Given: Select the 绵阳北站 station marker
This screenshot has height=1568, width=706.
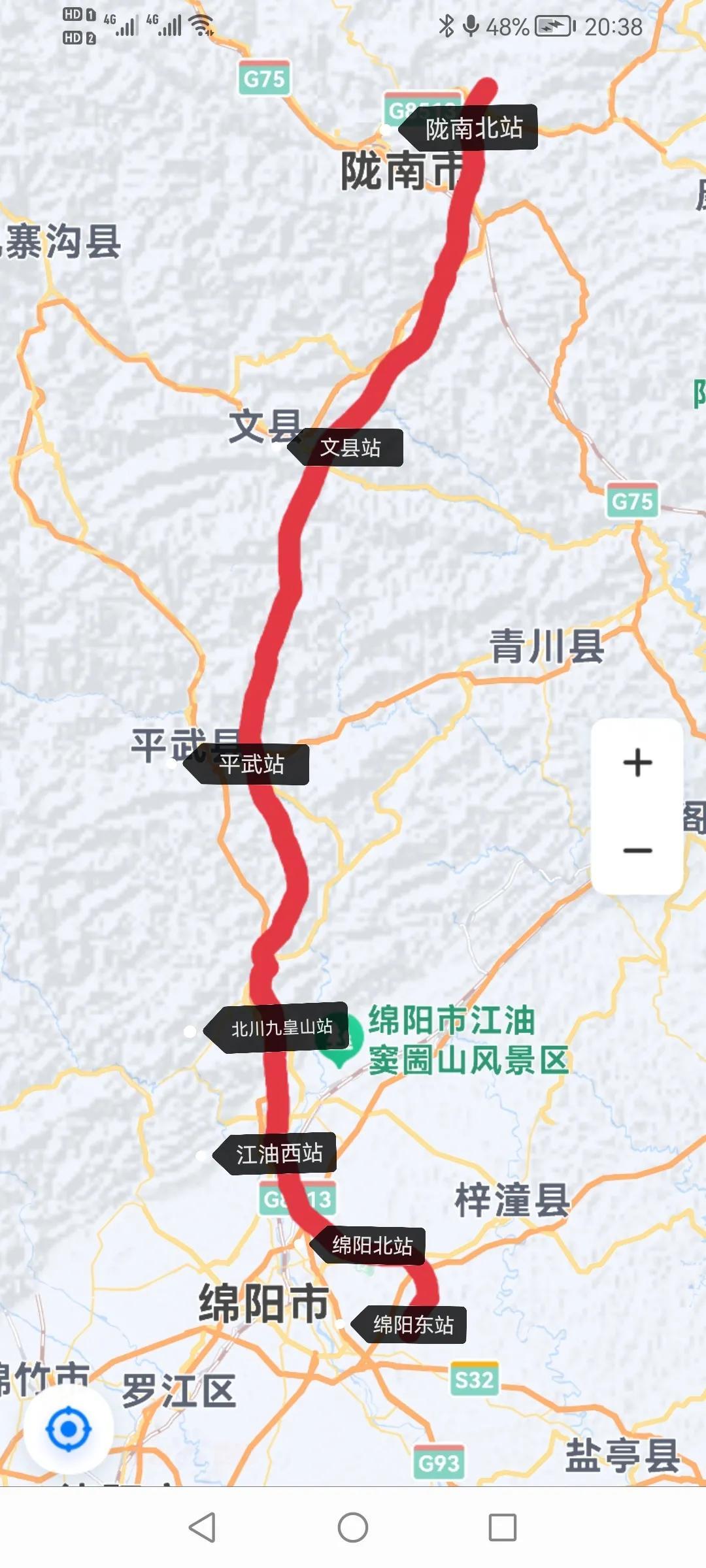Looking at the screenshot, I should tap(367, 1245).
